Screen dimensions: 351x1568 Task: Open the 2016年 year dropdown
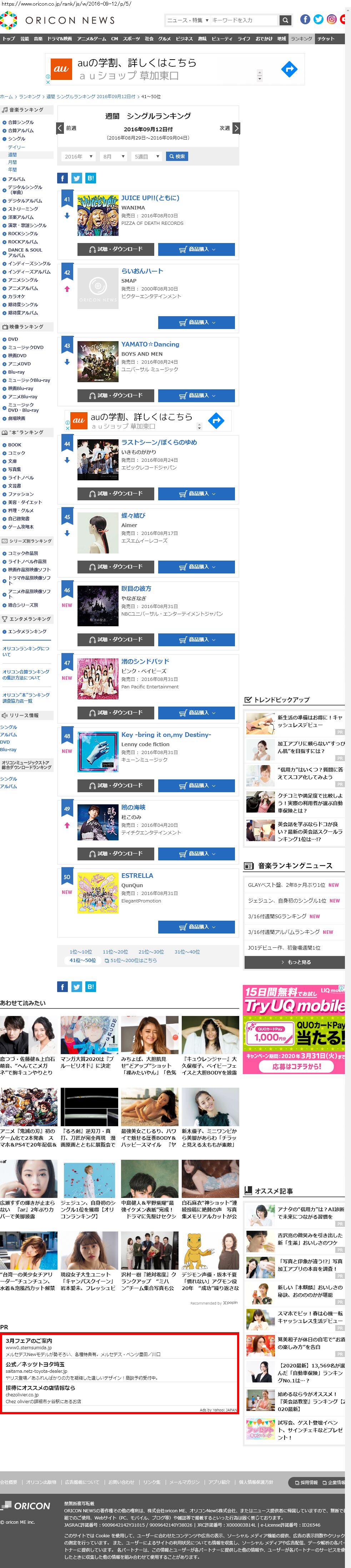click(78, 156)
